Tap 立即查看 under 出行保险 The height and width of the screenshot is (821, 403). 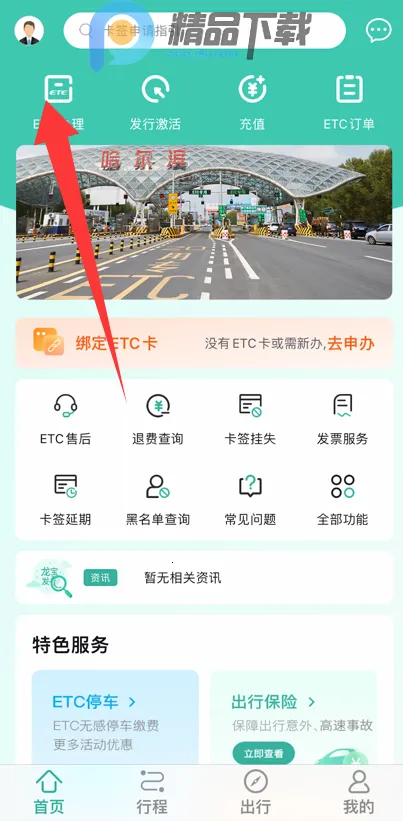click(264, 754)
